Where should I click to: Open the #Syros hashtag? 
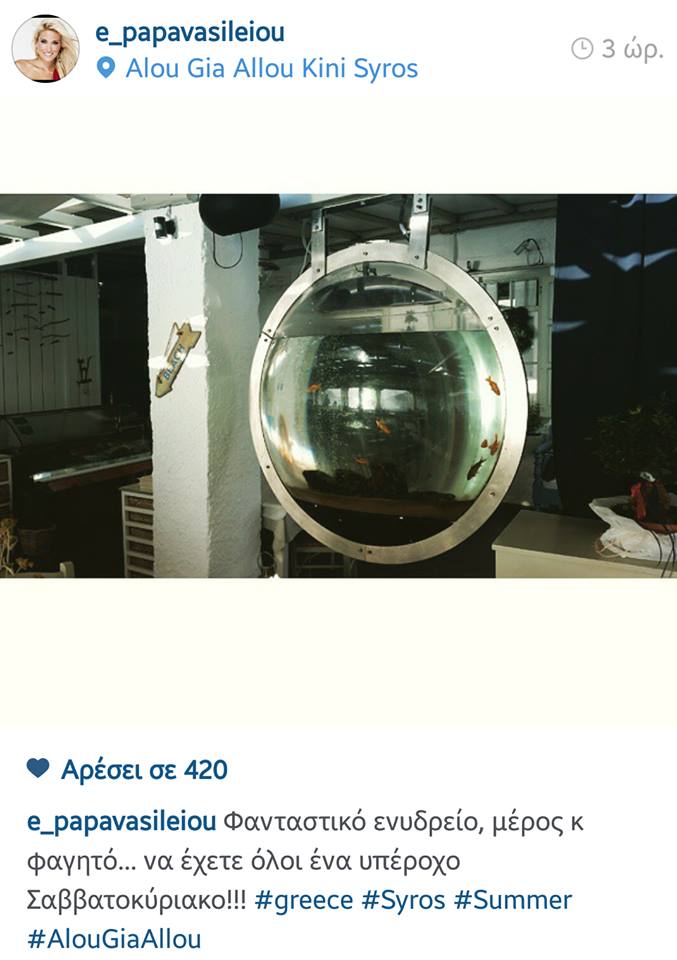(x=402, y=900)
